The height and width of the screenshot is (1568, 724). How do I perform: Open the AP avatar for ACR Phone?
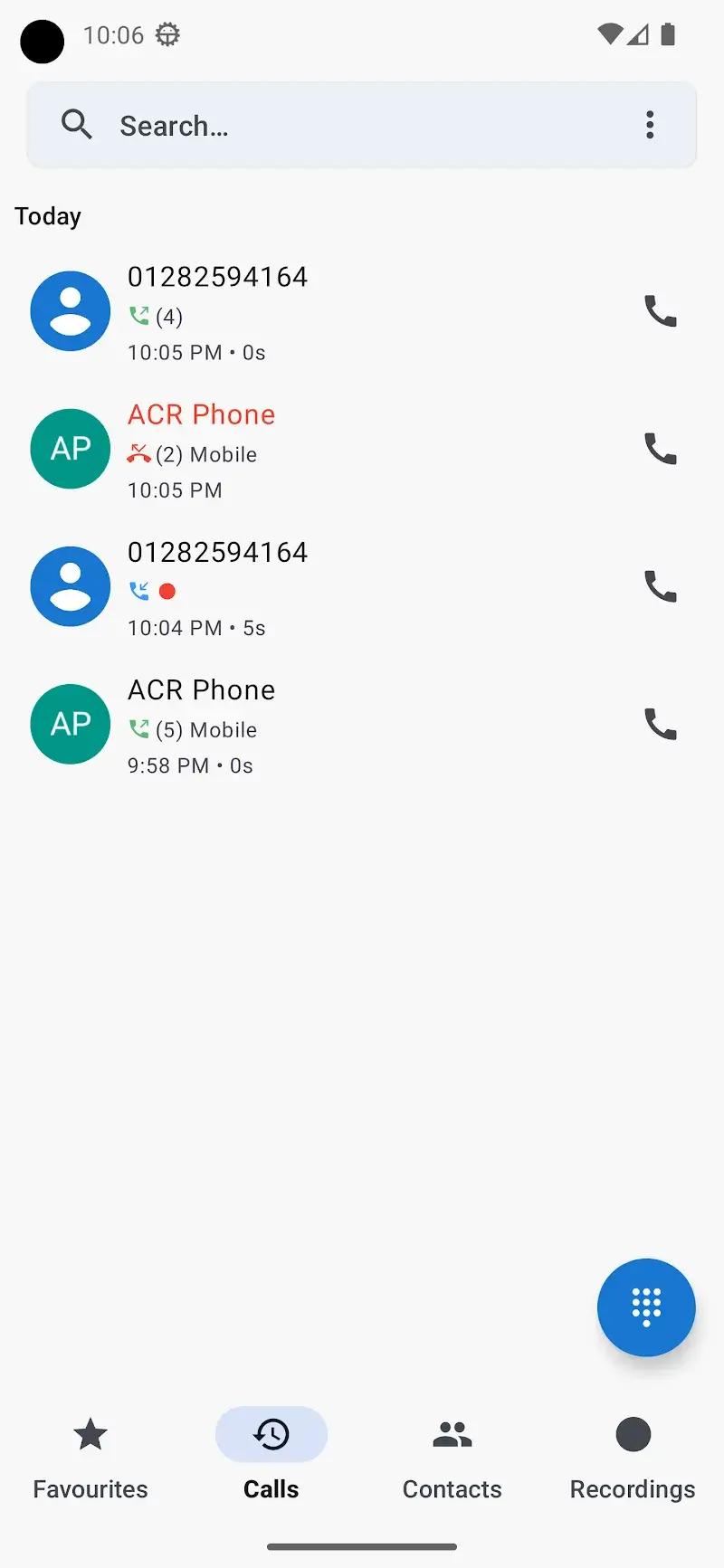pyautogui.click(x=70, y=449)
